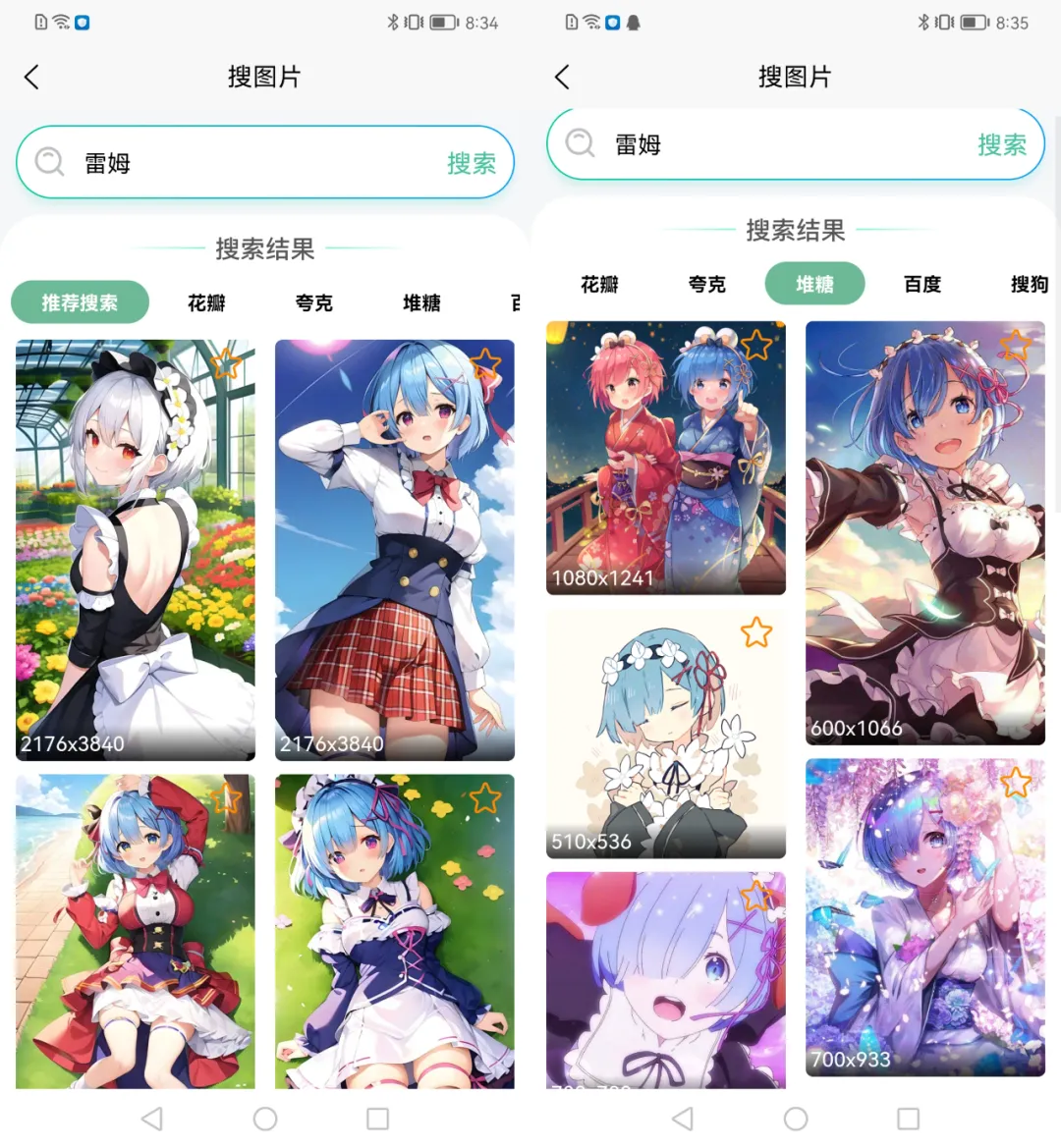Viewport: 1061px width, 1148px height.
Task: Favorite the 1080x1241 image with its star
Action: (x=755, y=345)
